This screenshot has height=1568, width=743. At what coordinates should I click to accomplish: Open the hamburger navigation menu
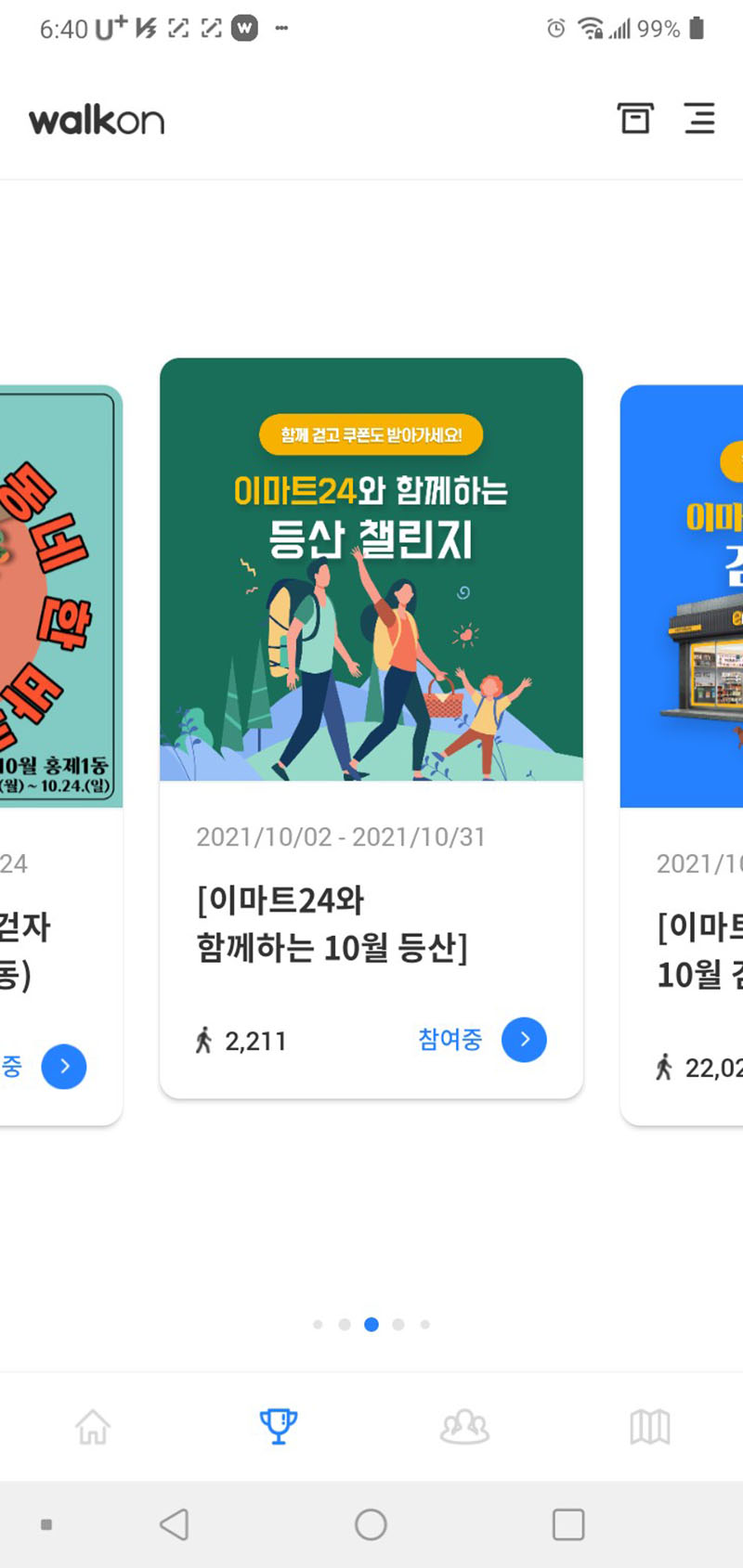point(699,119)
